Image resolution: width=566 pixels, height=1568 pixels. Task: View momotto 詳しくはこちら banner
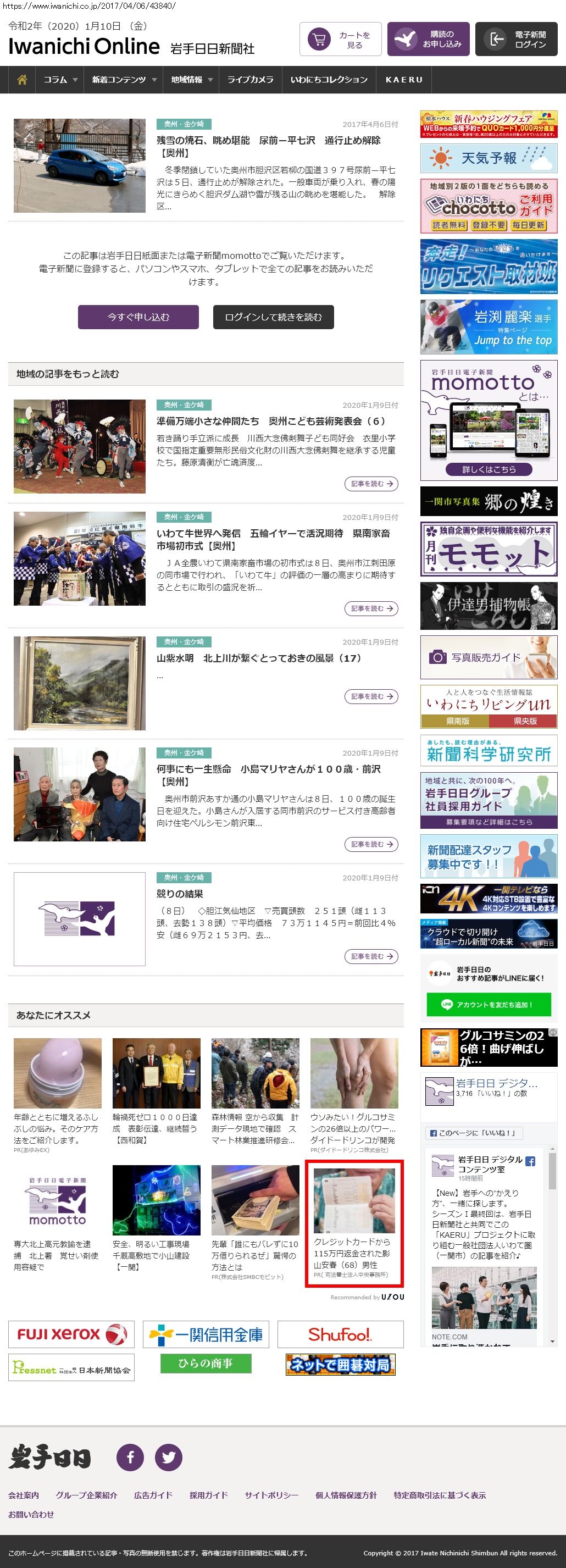(x=489, y=469)
